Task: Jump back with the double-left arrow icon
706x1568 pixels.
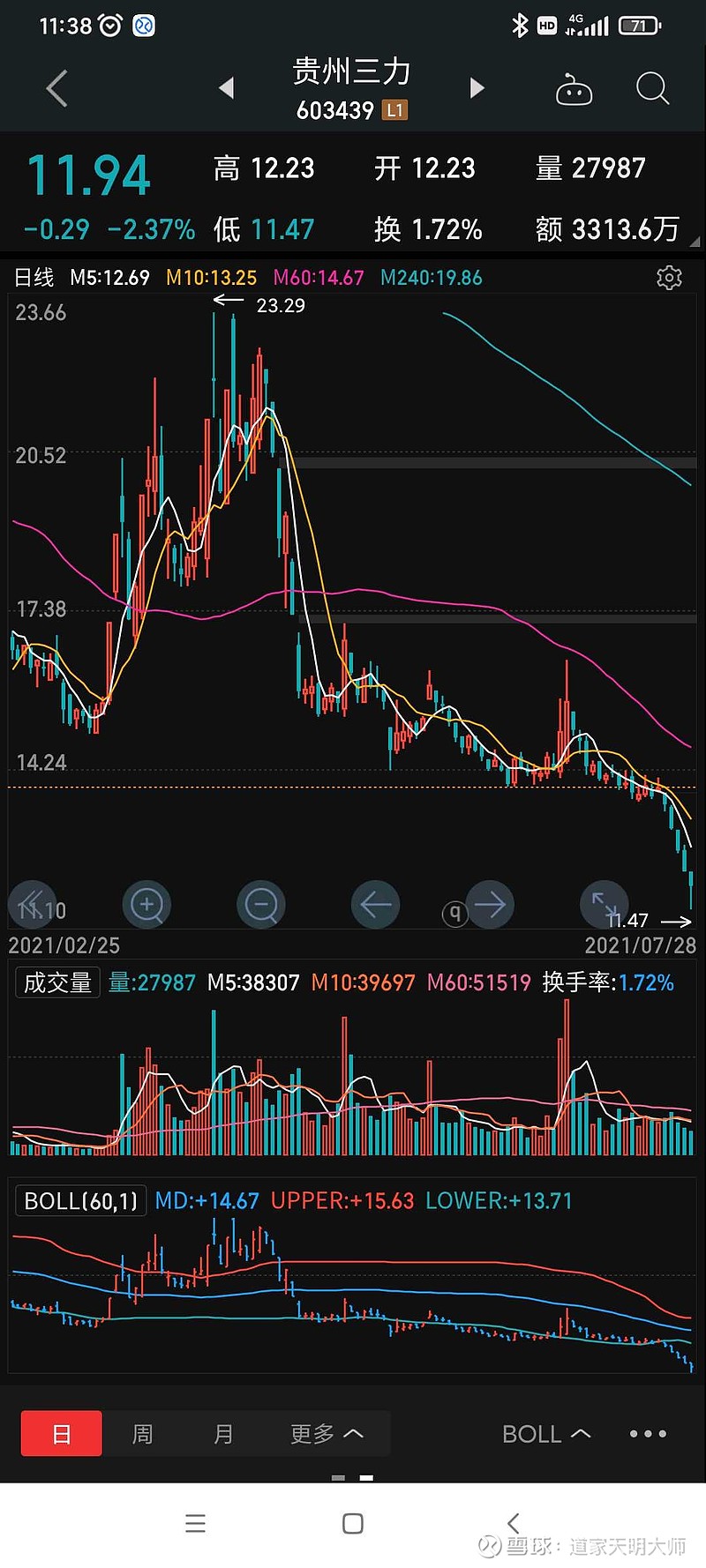Action: (32, 905)
